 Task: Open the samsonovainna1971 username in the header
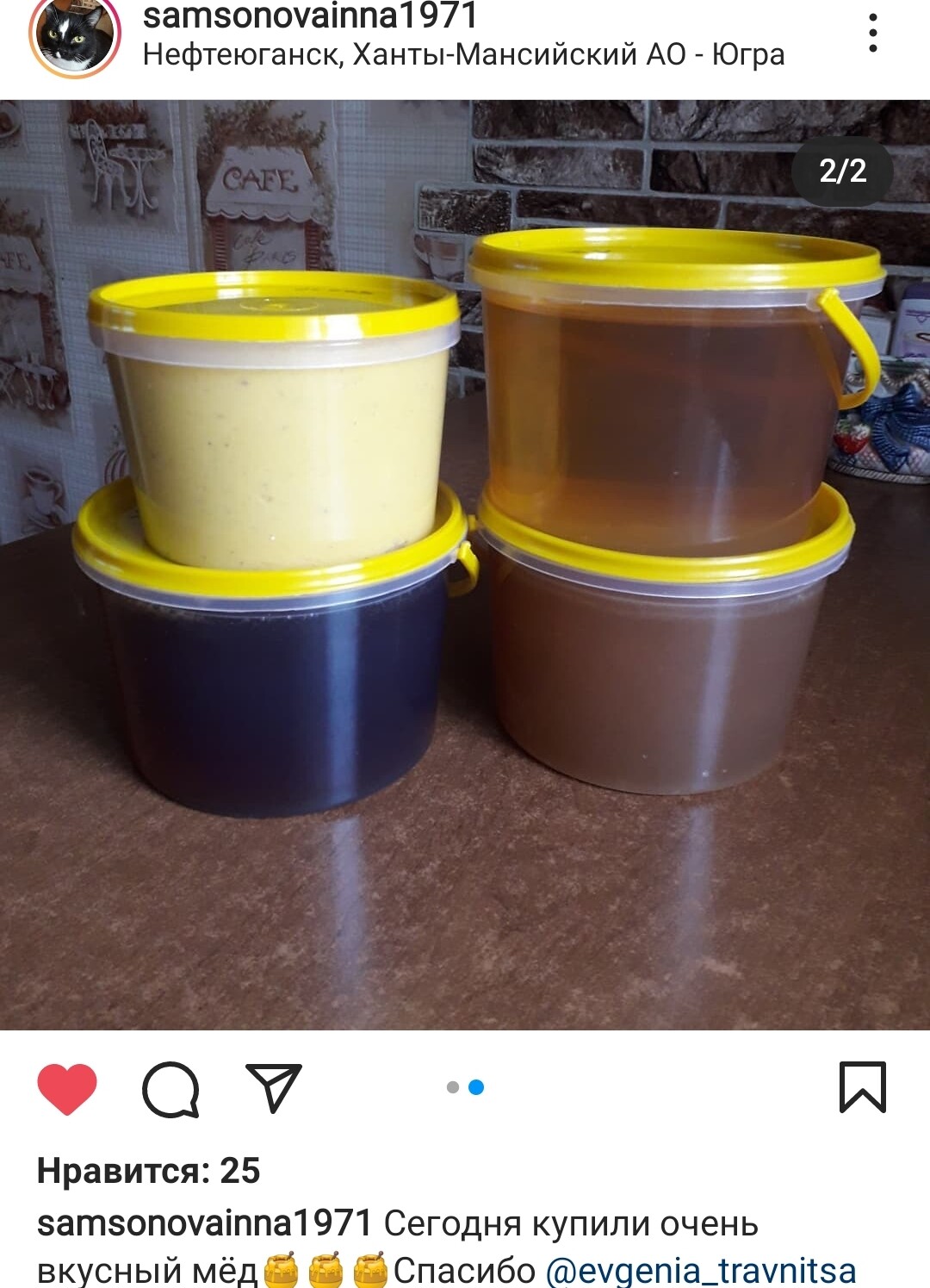[309, 16]
